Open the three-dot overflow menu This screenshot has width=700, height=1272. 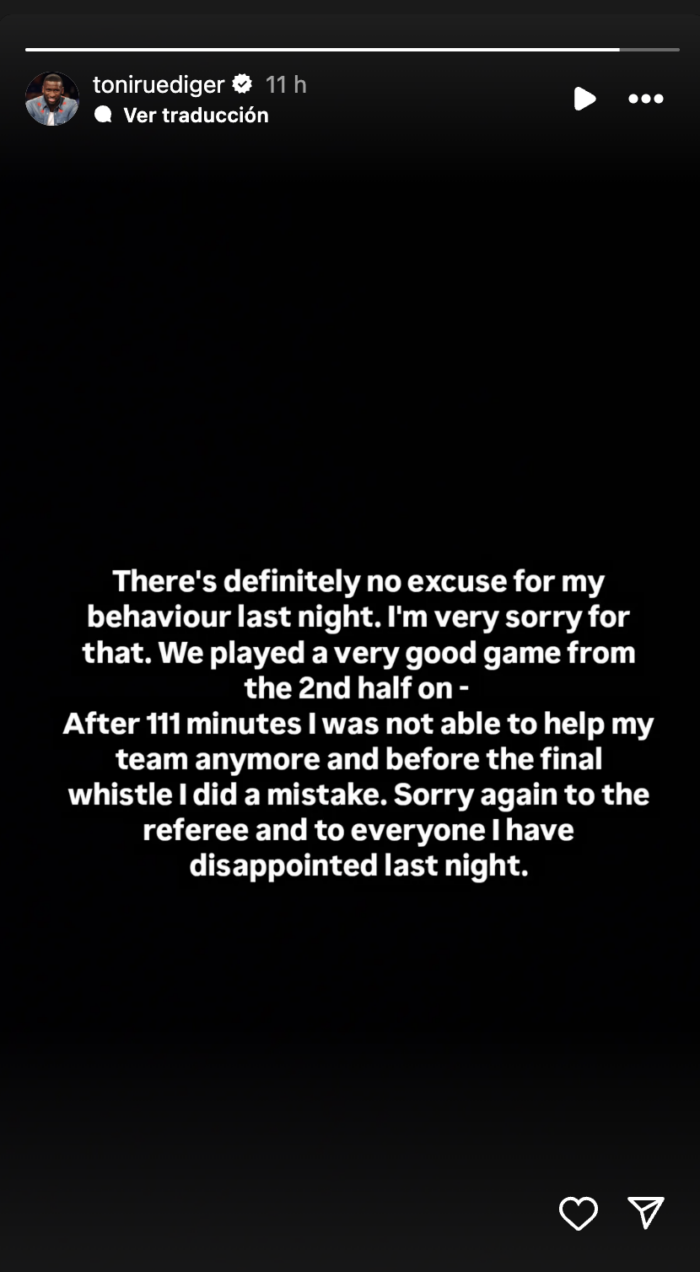[646, 98]
